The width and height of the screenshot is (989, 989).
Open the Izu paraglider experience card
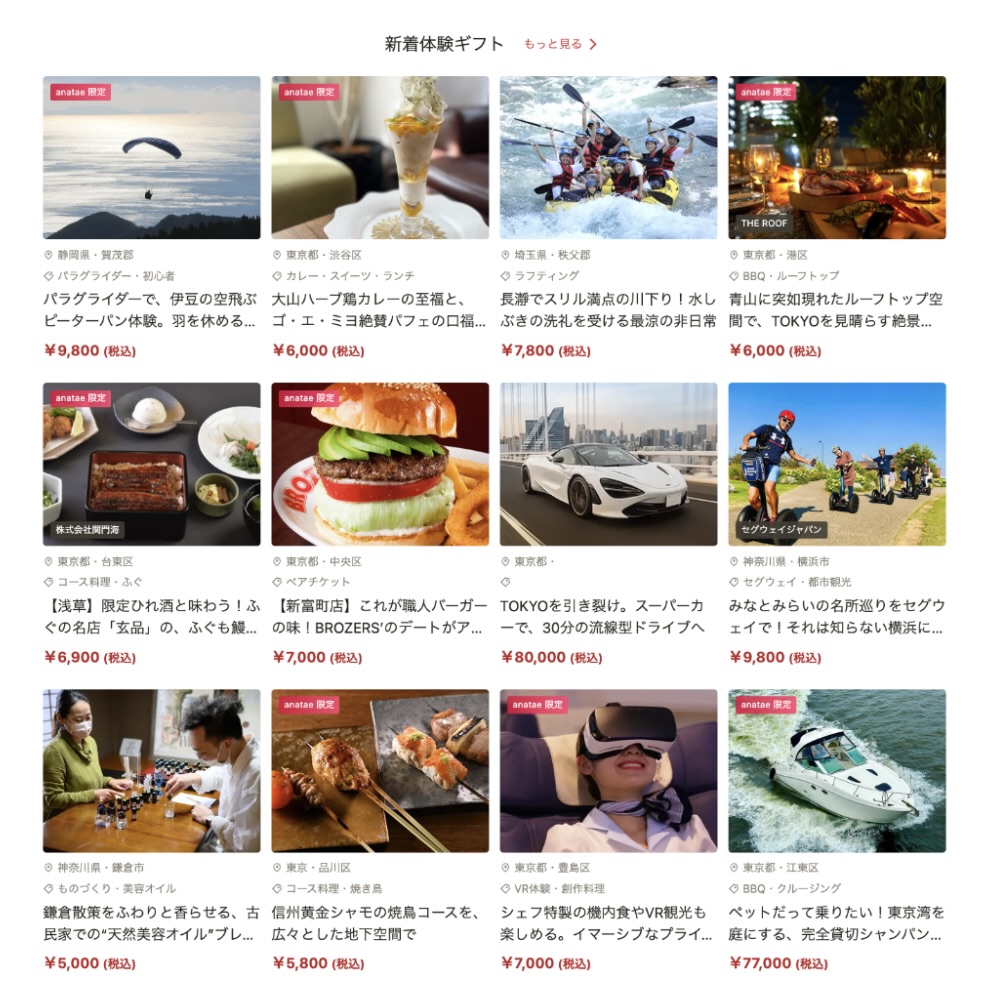pos(151,157)
